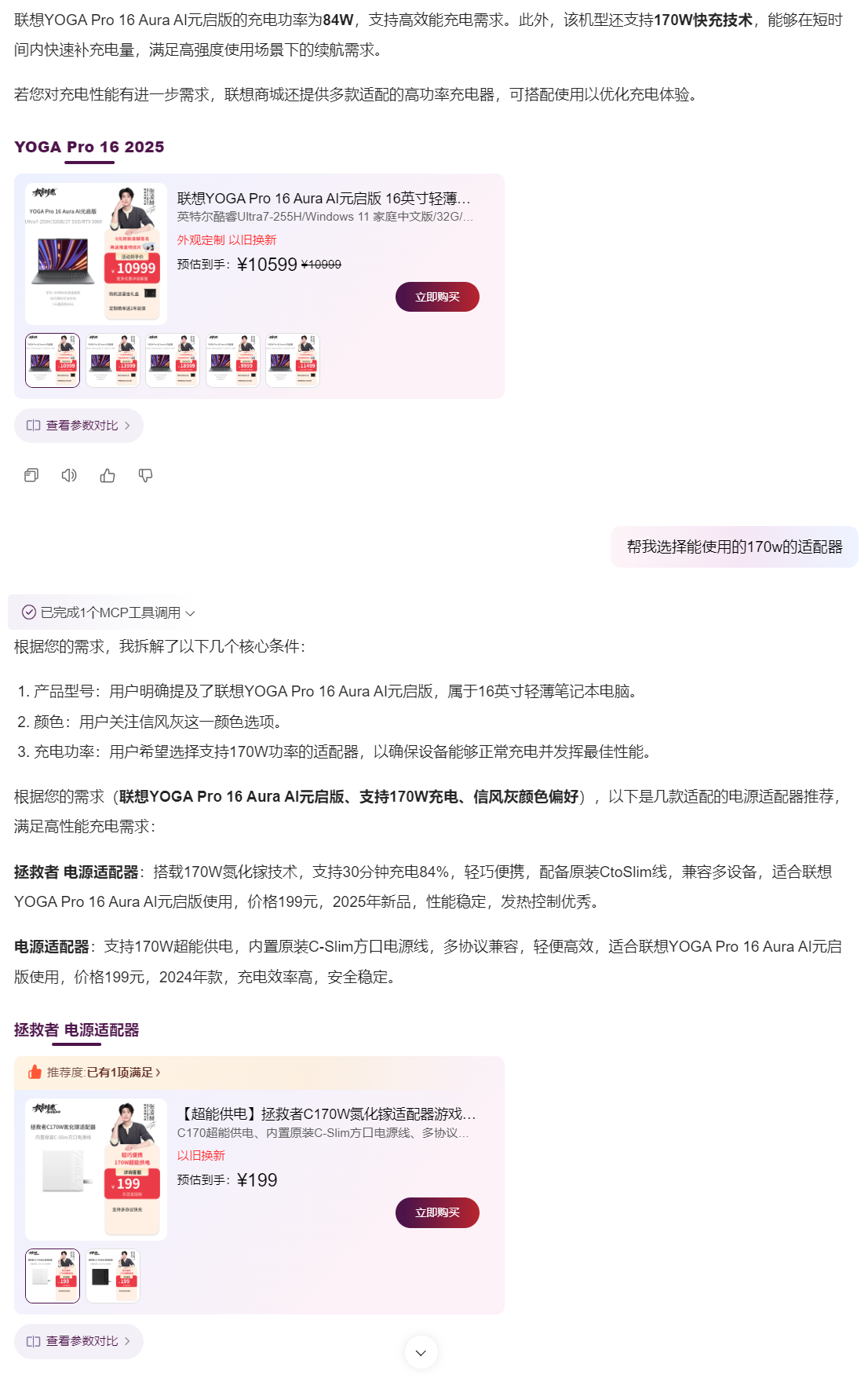The image size is (868, 1382).
Task: Buy the 拯救者C170W adapter now
Action: coord(437,1212)
